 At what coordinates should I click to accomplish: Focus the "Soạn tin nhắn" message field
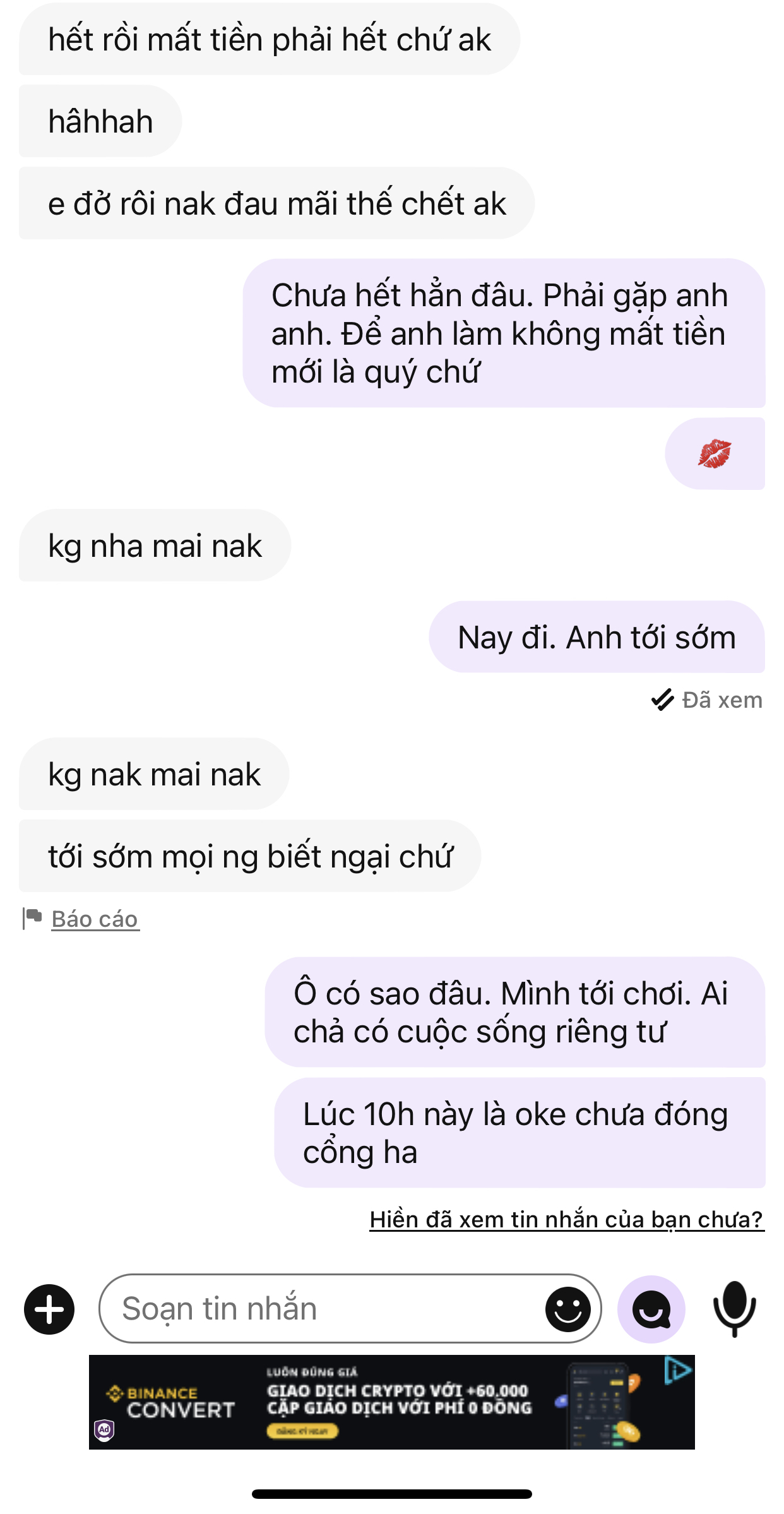322,1309
